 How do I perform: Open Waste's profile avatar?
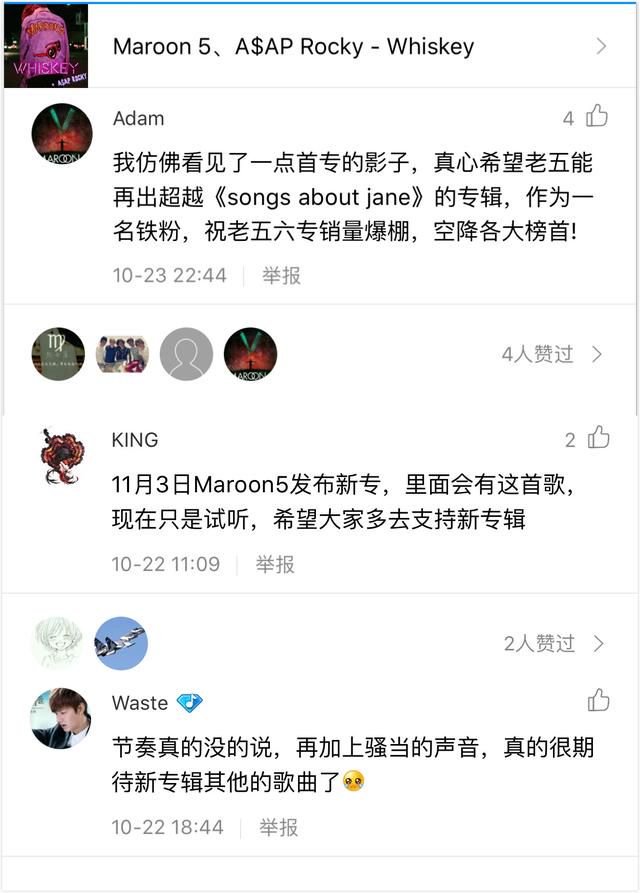[61, 718]
